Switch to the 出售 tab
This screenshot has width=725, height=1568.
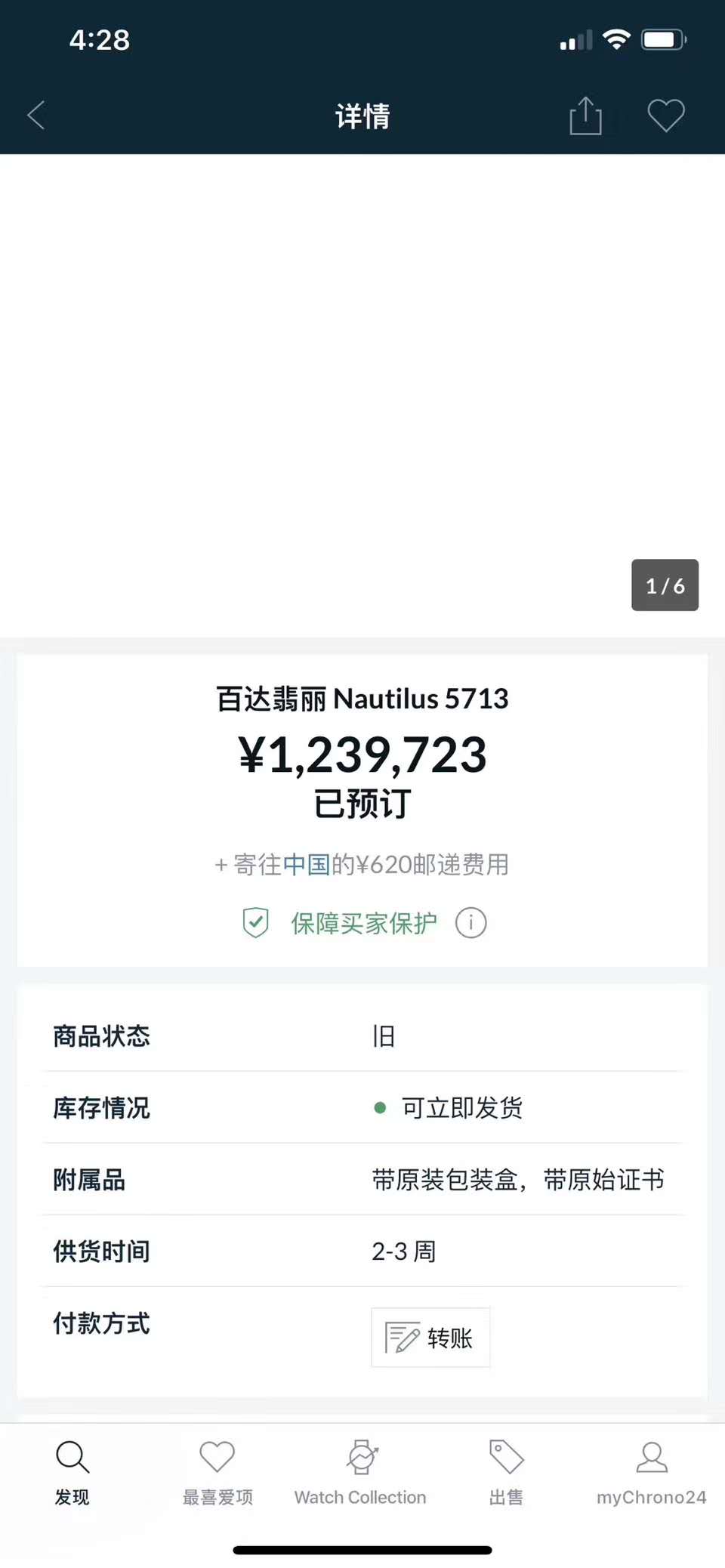coord(506,1473)
